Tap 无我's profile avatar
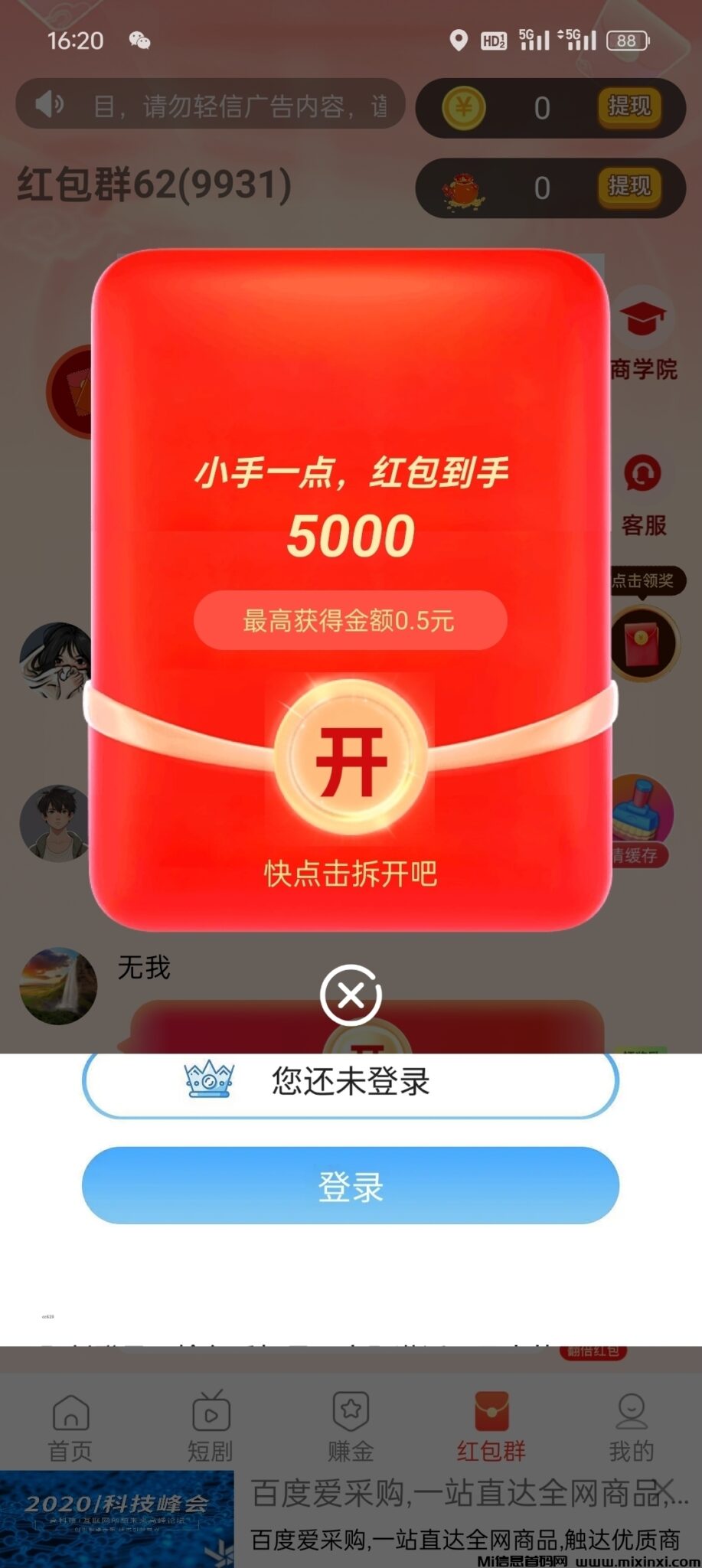 [58, 985]
